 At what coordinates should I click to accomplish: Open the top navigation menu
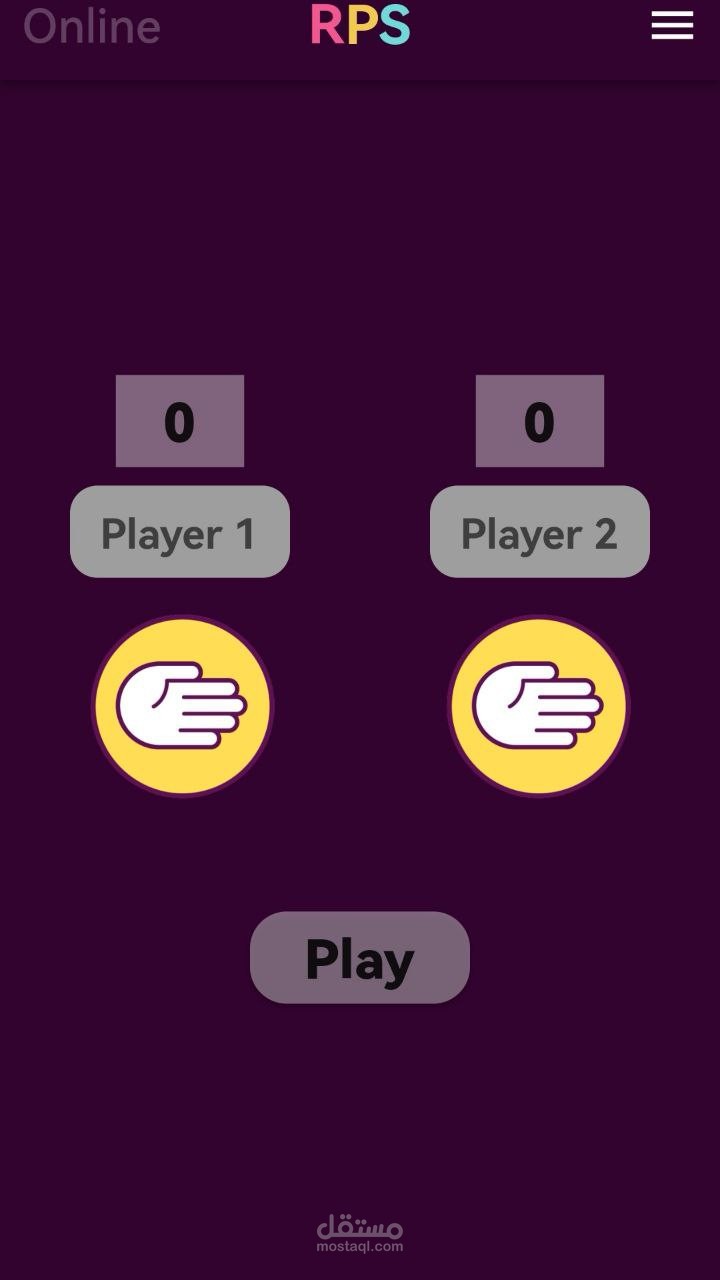[672, 26]
